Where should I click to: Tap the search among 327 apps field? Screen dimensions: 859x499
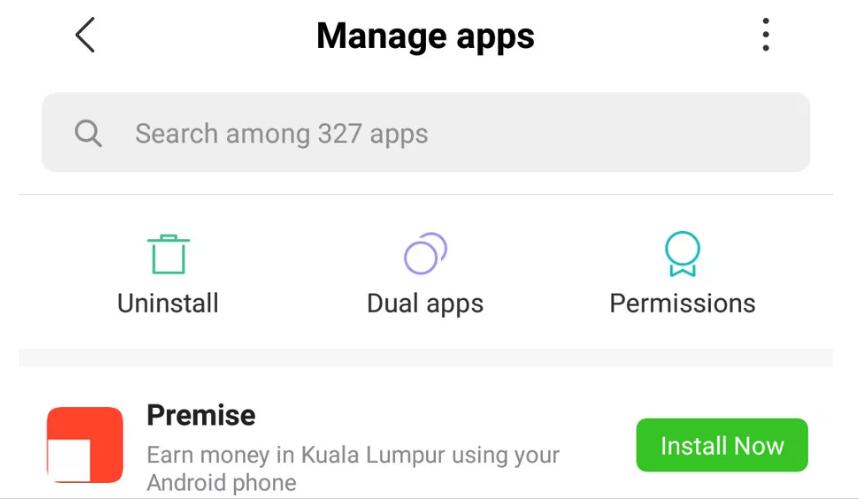tap(425, 133)
